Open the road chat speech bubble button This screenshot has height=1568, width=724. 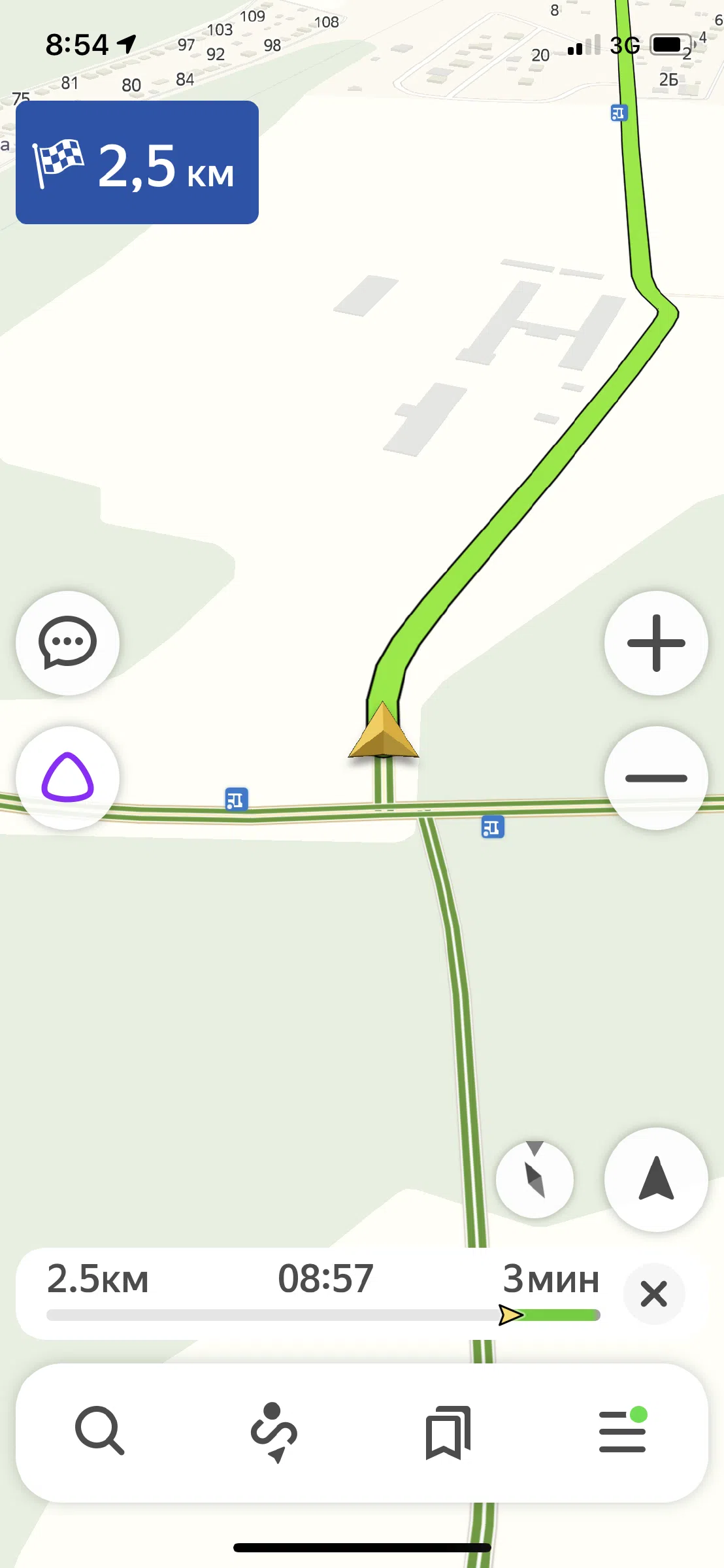tap(67, 642)
